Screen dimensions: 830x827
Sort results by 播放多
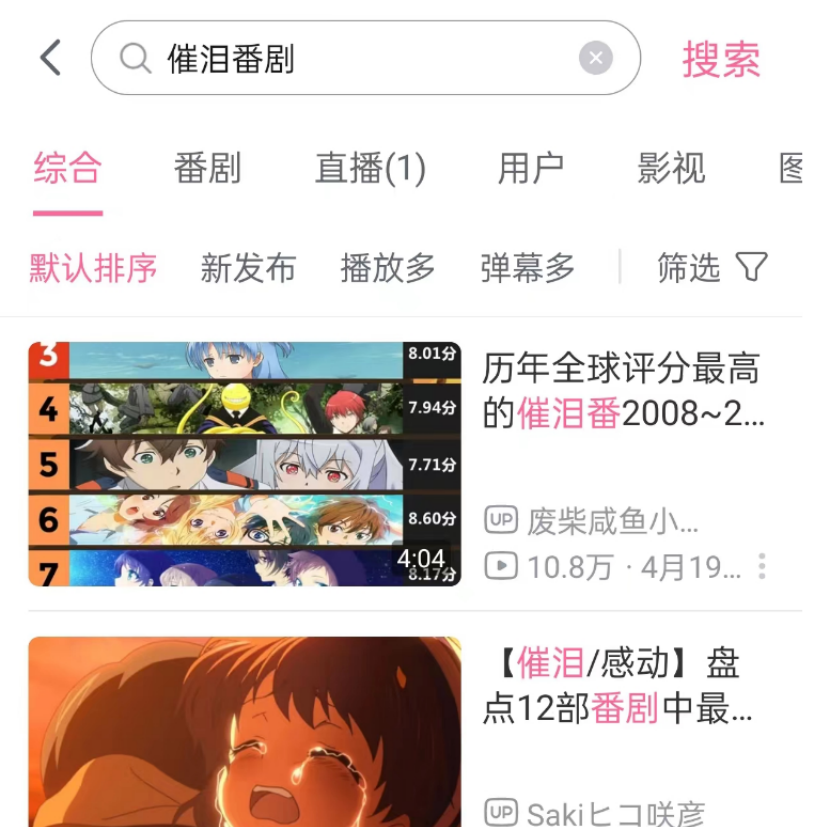(x=388, y=267)
